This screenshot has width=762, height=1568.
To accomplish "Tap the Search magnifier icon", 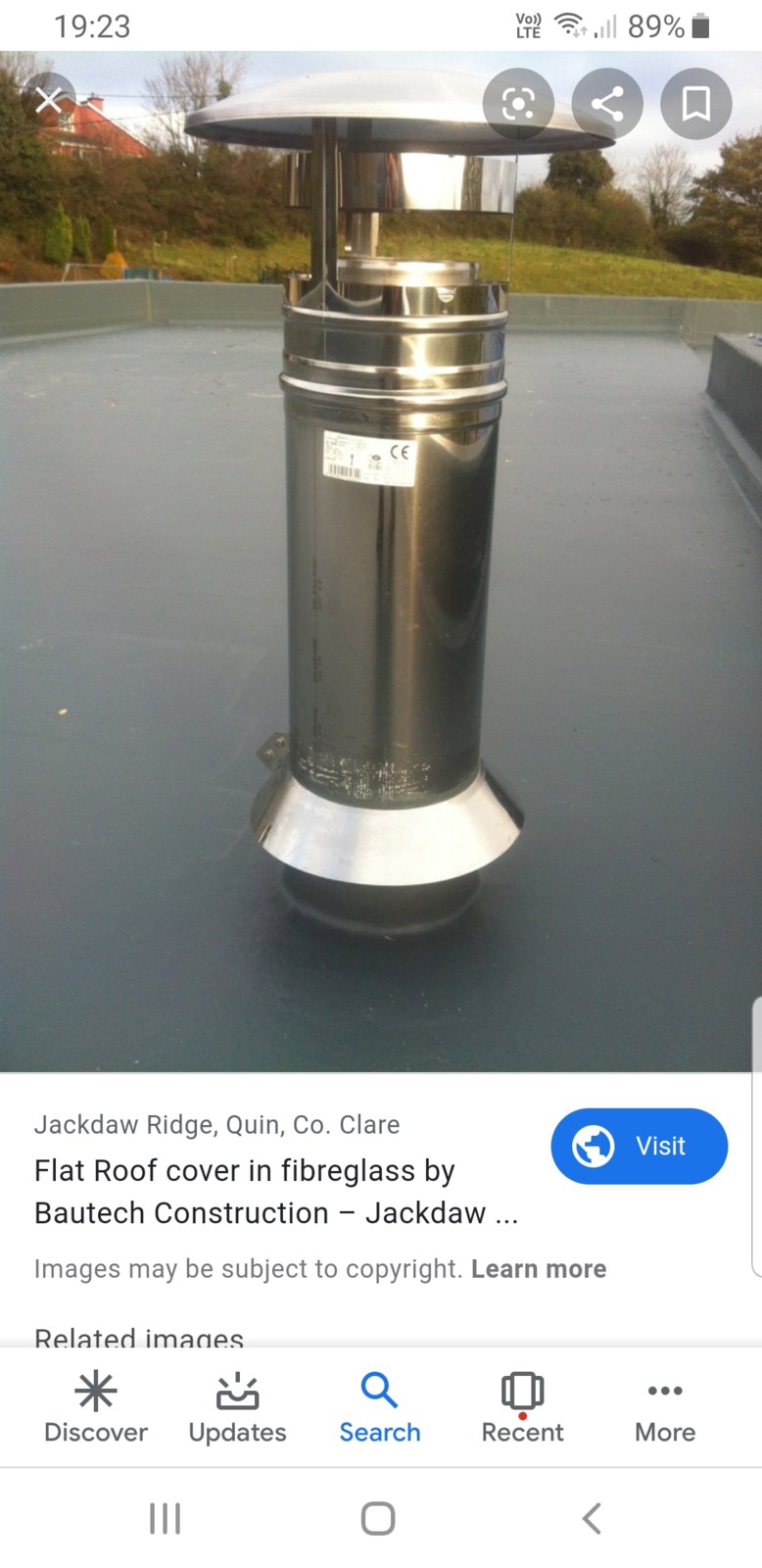I will (379, 1389).
